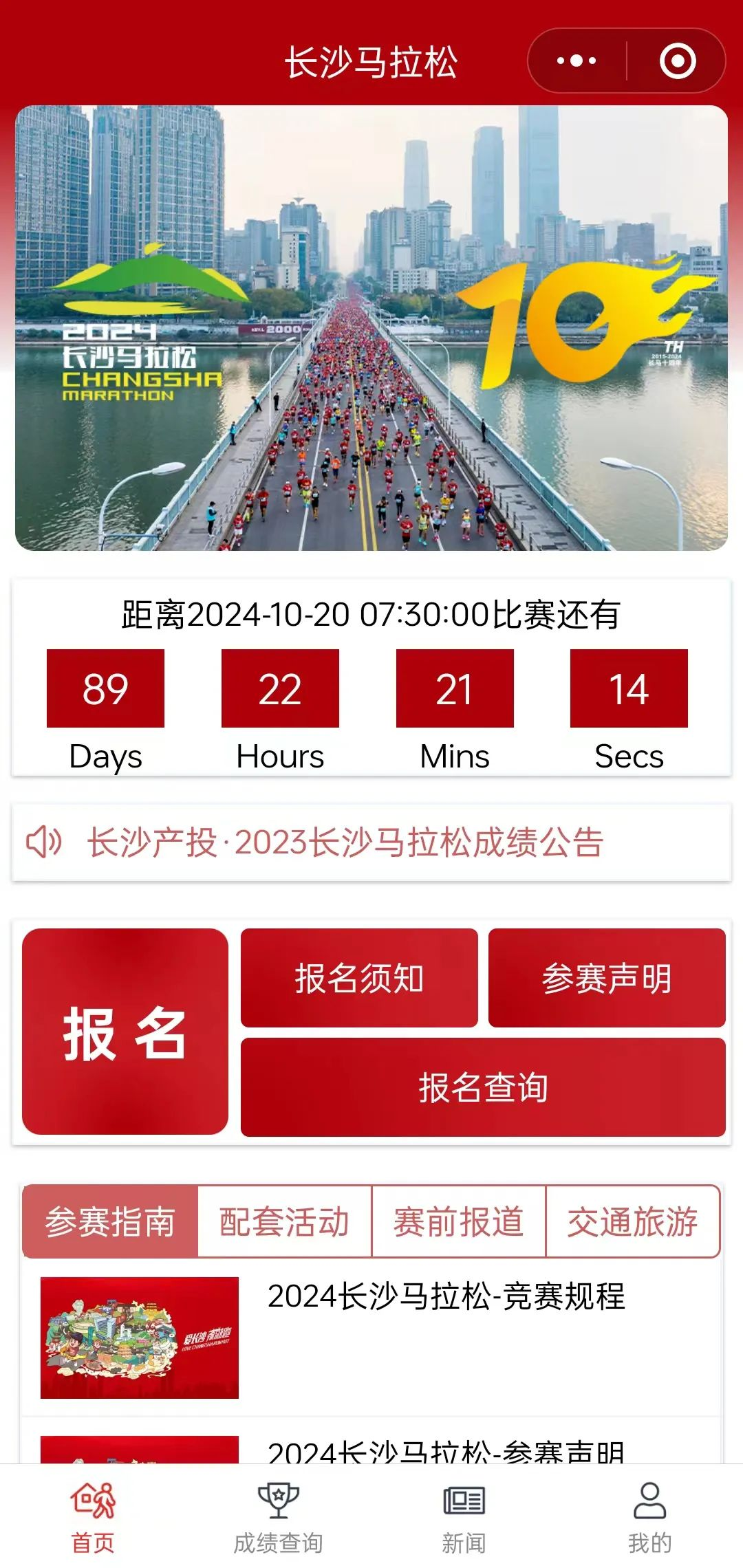View the 参赛声明 participation statement
743x1568 pixels.
607,978
